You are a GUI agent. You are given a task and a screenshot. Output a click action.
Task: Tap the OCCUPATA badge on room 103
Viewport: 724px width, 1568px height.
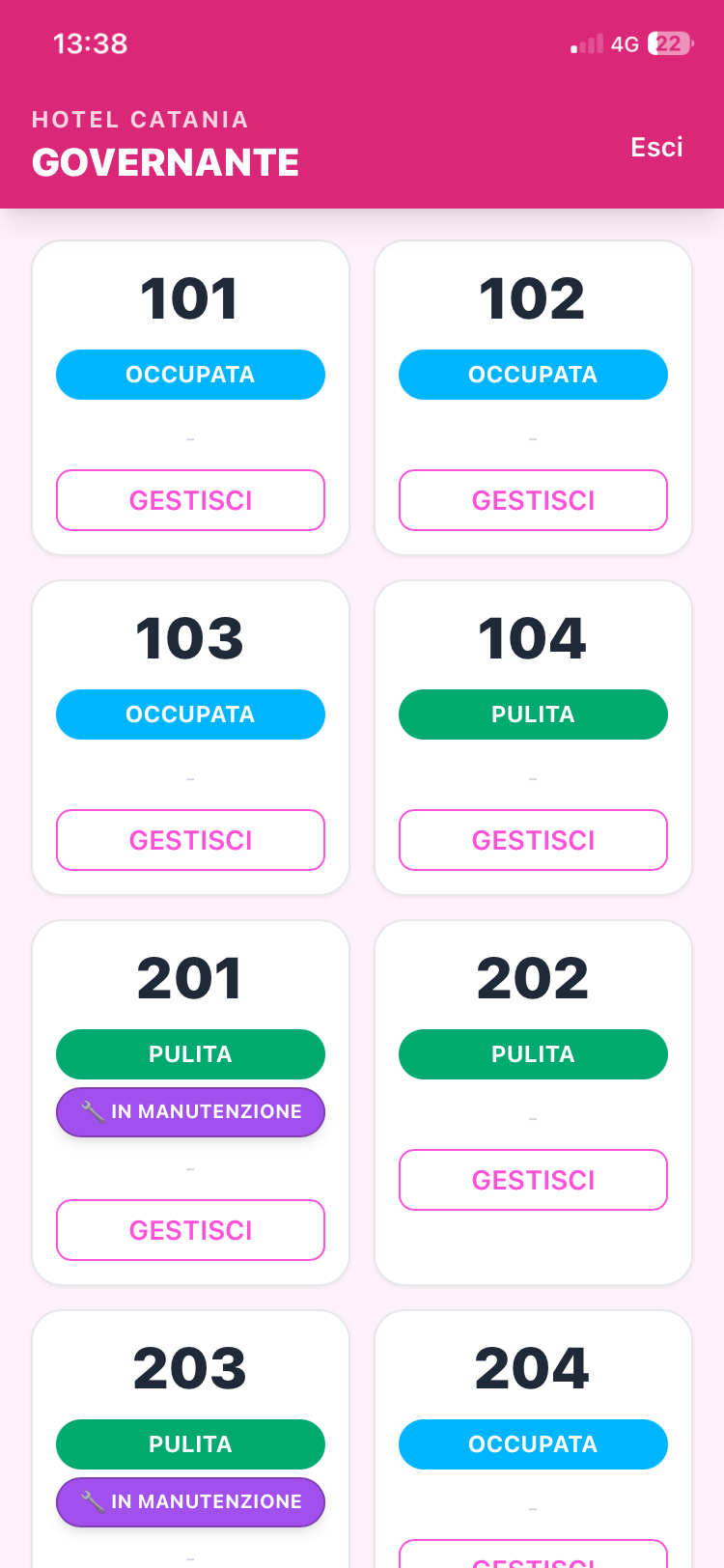[190, 714]
